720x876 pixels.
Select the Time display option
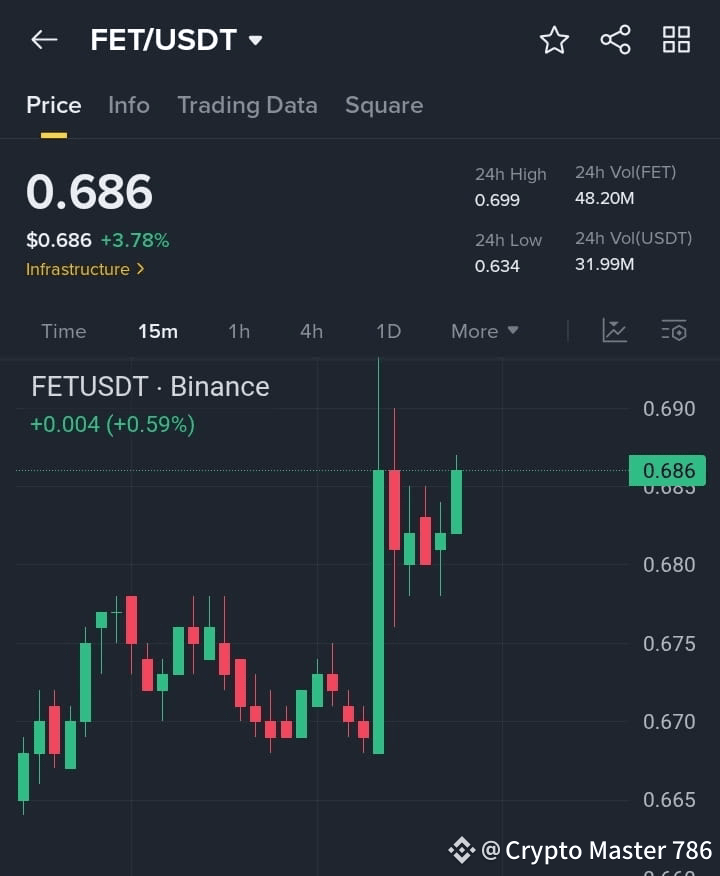(63, 331)
